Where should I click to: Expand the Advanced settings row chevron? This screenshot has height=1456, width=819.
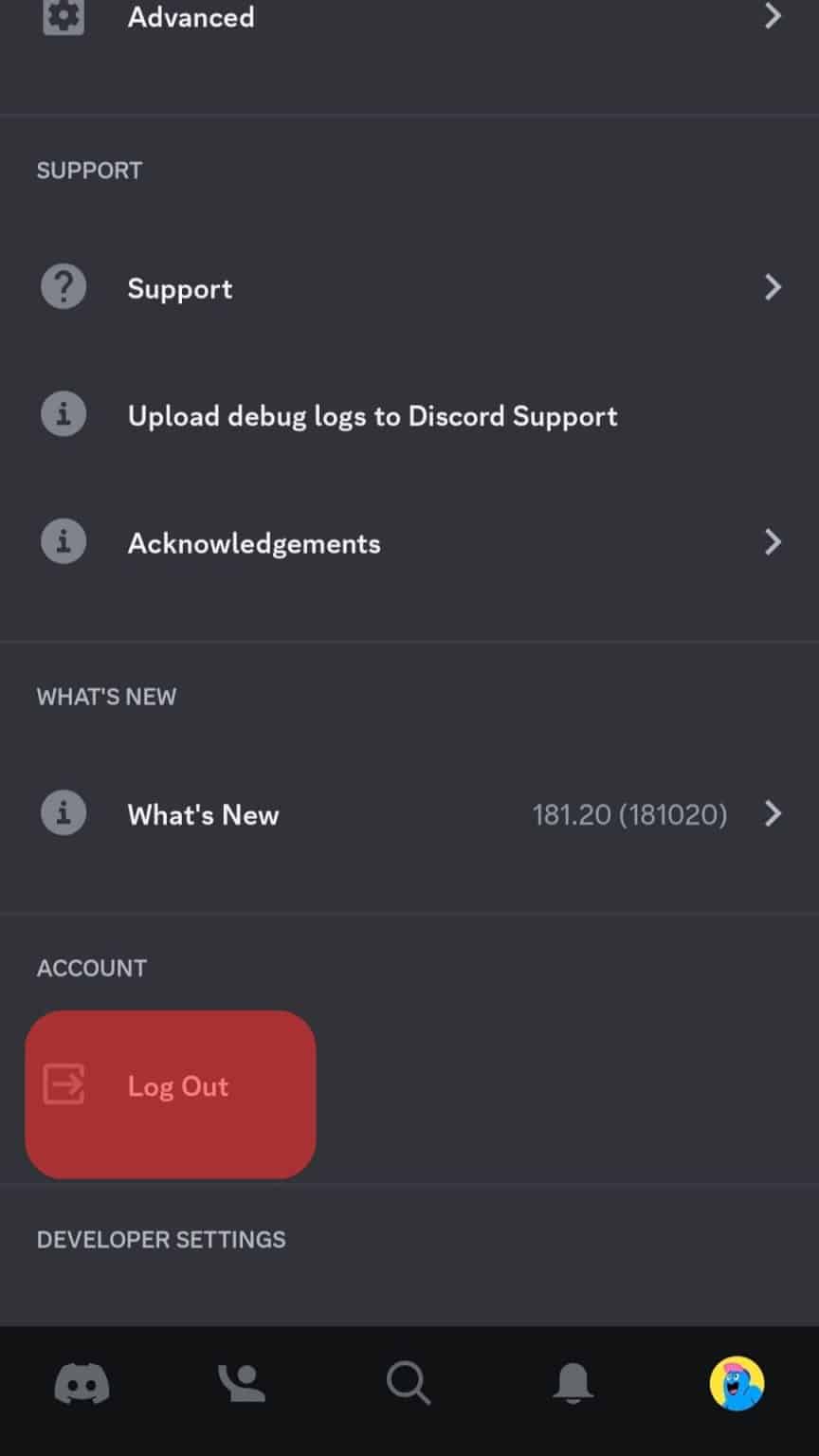pyautogui.click(x=773, y=16)
